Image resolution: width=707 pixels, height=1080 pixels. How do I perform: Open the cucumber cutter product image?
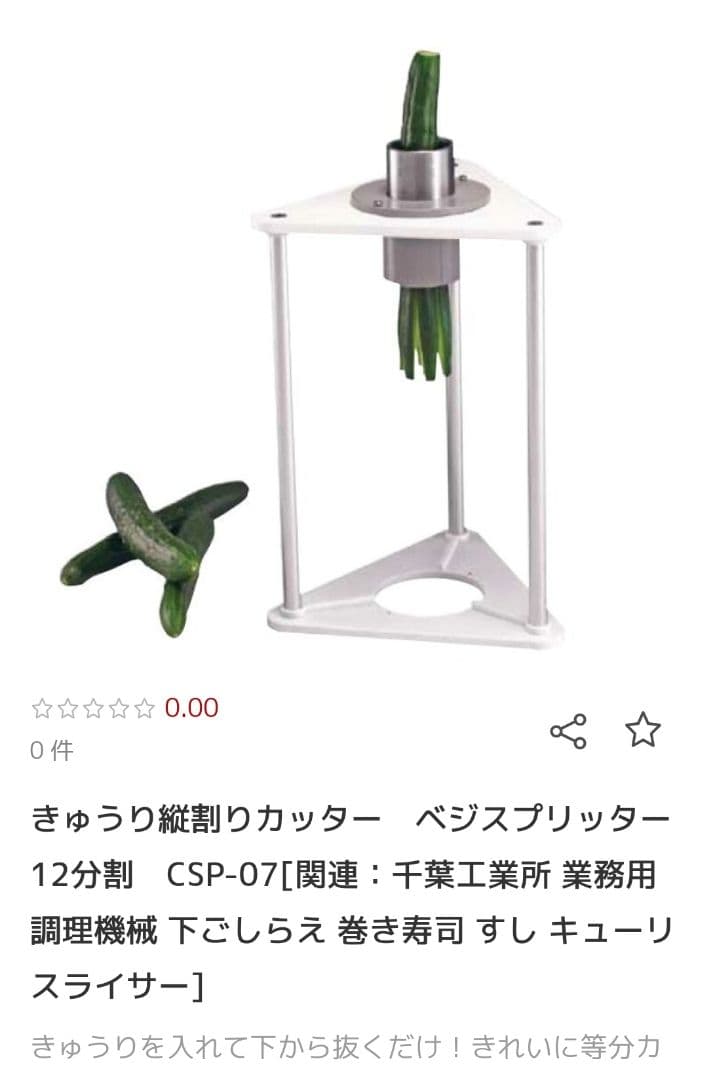click(353, 340)
